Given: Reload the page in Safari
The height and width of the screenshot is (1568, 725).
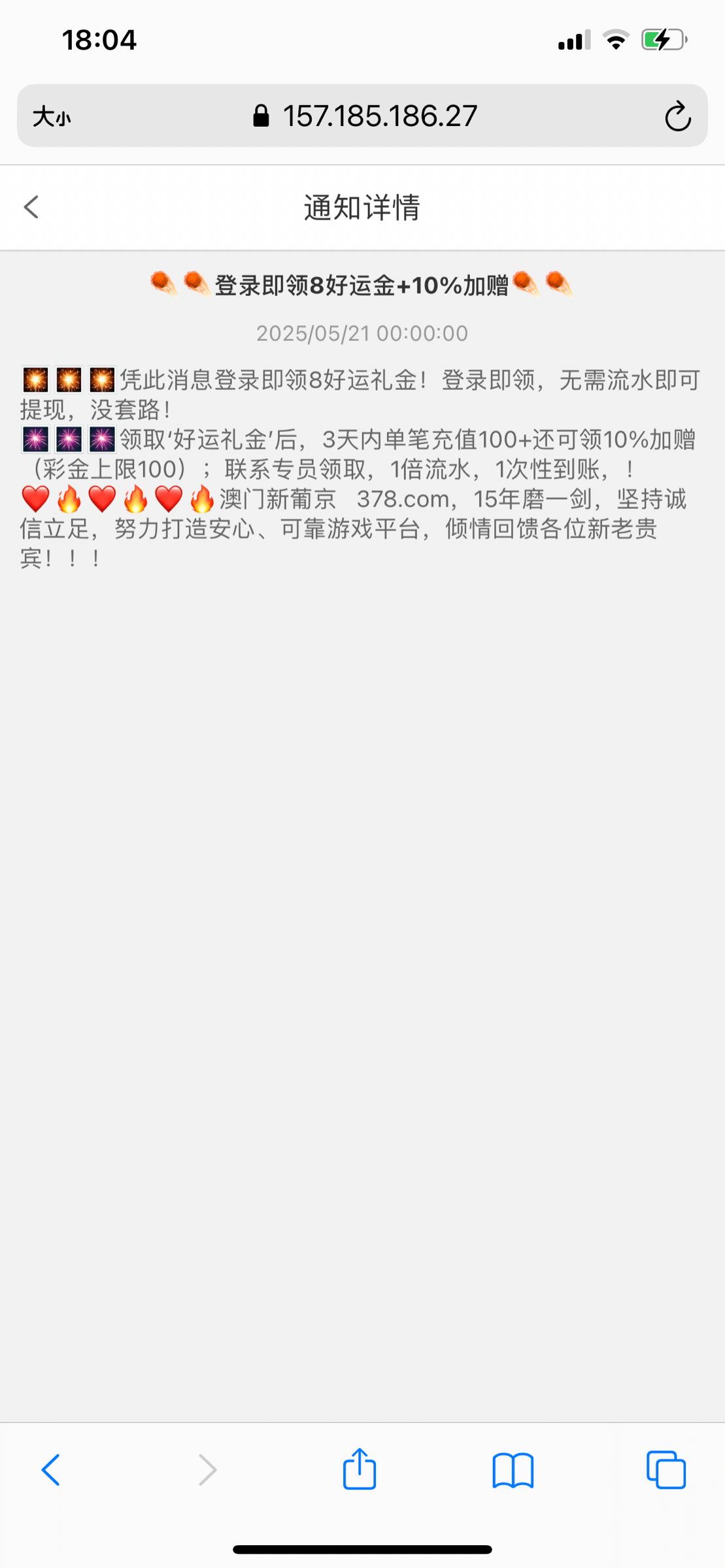Looking at the screenshot, I should tap(677, 117).
